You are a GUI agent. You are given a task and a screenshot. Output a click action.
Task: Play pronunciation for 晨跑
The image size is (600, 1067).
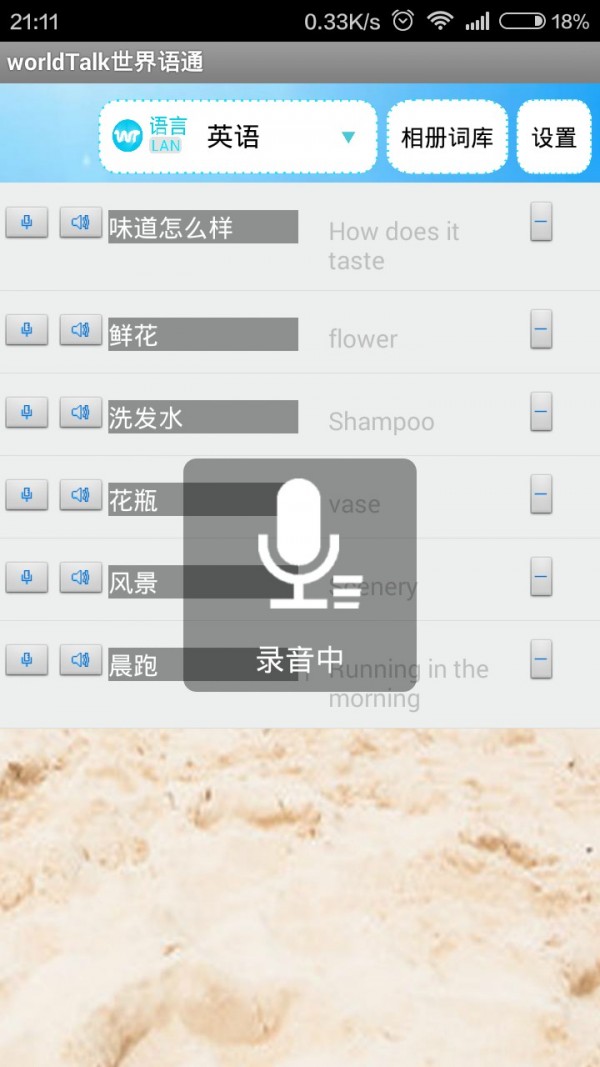tap(80, 659)
